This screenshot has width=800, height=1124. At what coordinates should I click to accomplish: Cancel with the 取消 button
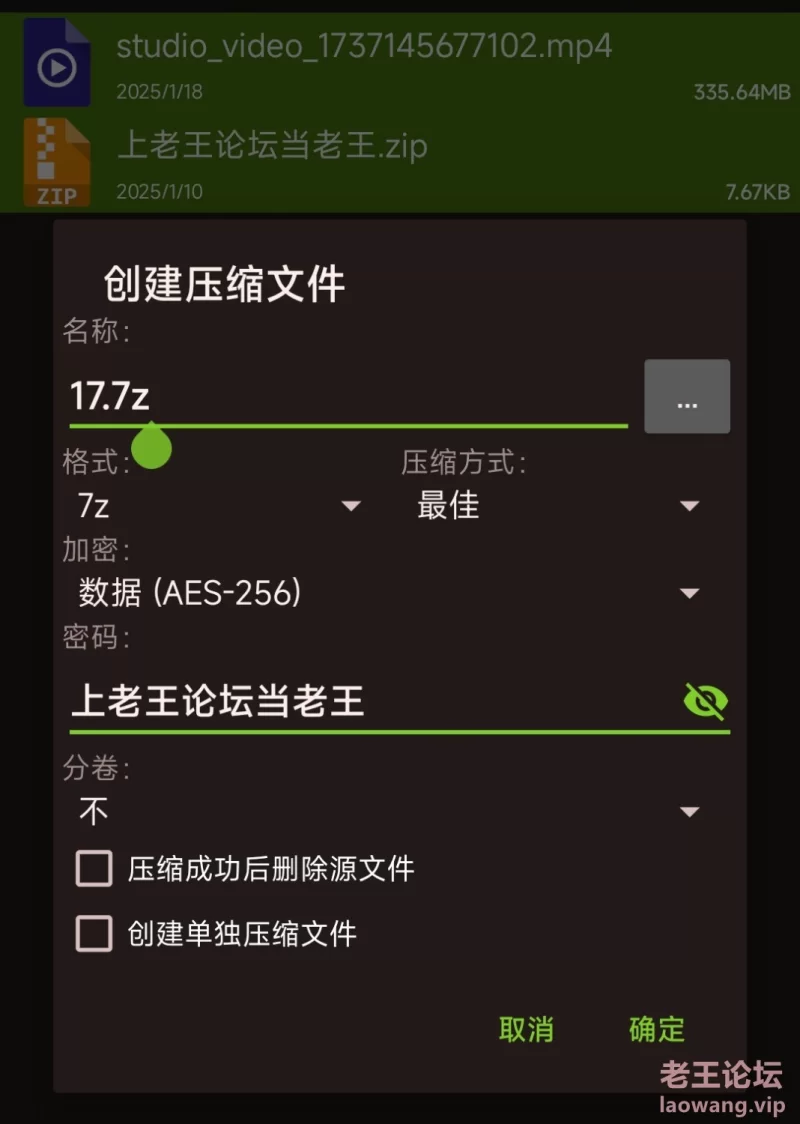point(526,1029)
